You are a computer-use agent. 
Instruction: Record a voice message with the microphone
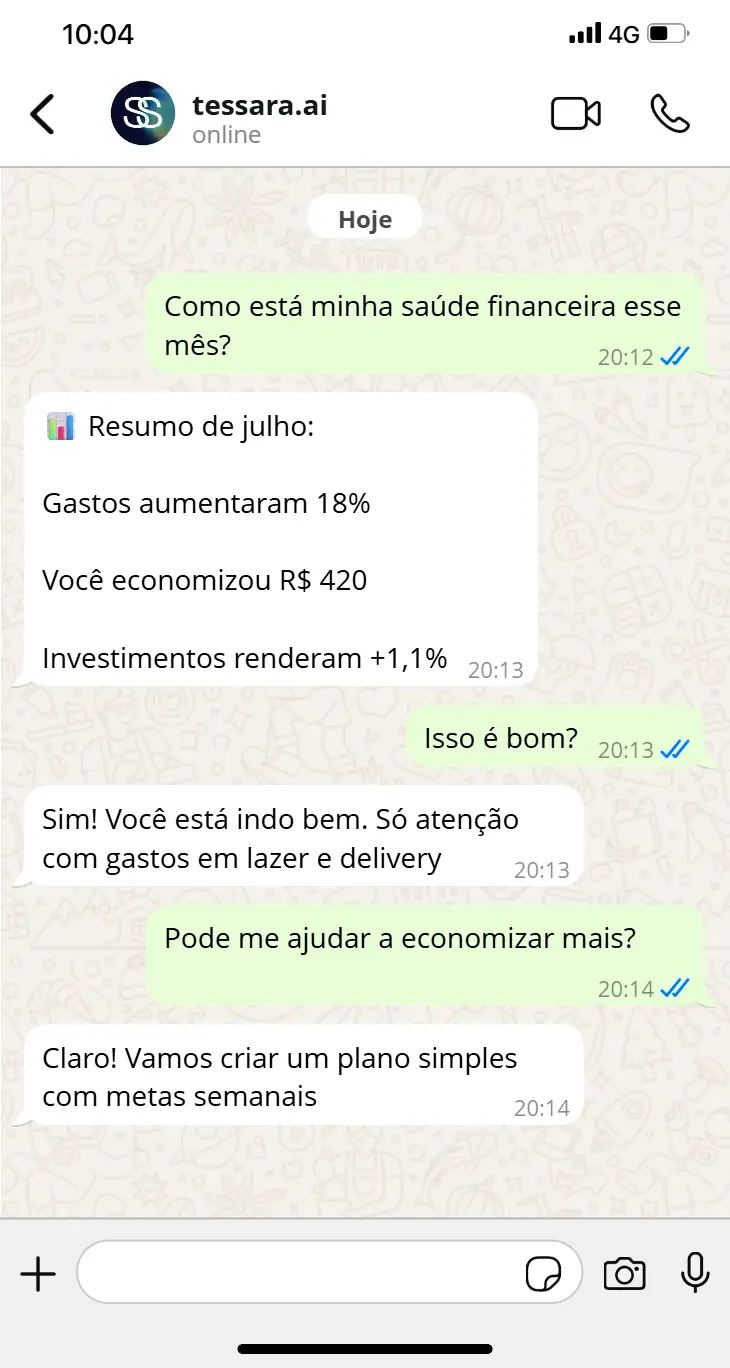pos(695,1273)
